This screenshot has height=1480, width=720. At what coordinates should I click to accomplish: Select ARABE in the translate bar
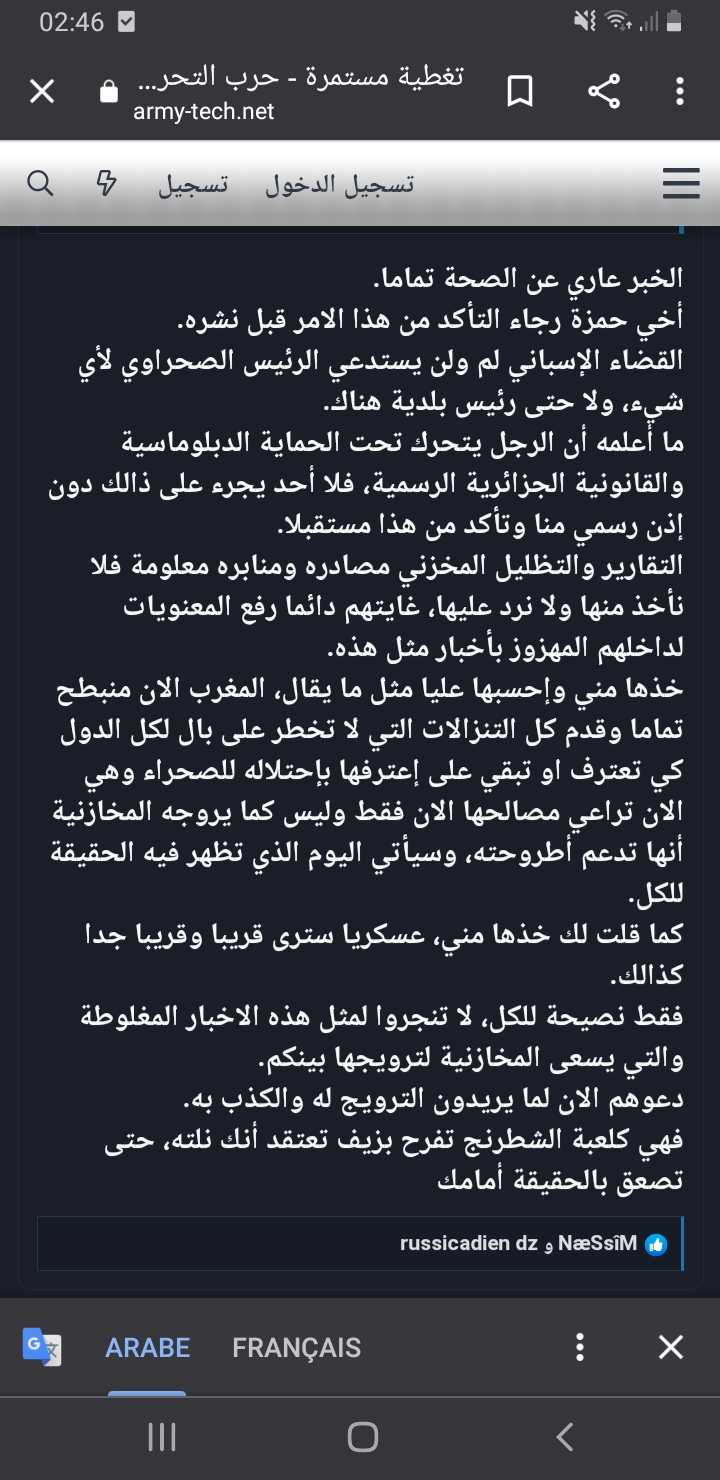pos(147,1347)
